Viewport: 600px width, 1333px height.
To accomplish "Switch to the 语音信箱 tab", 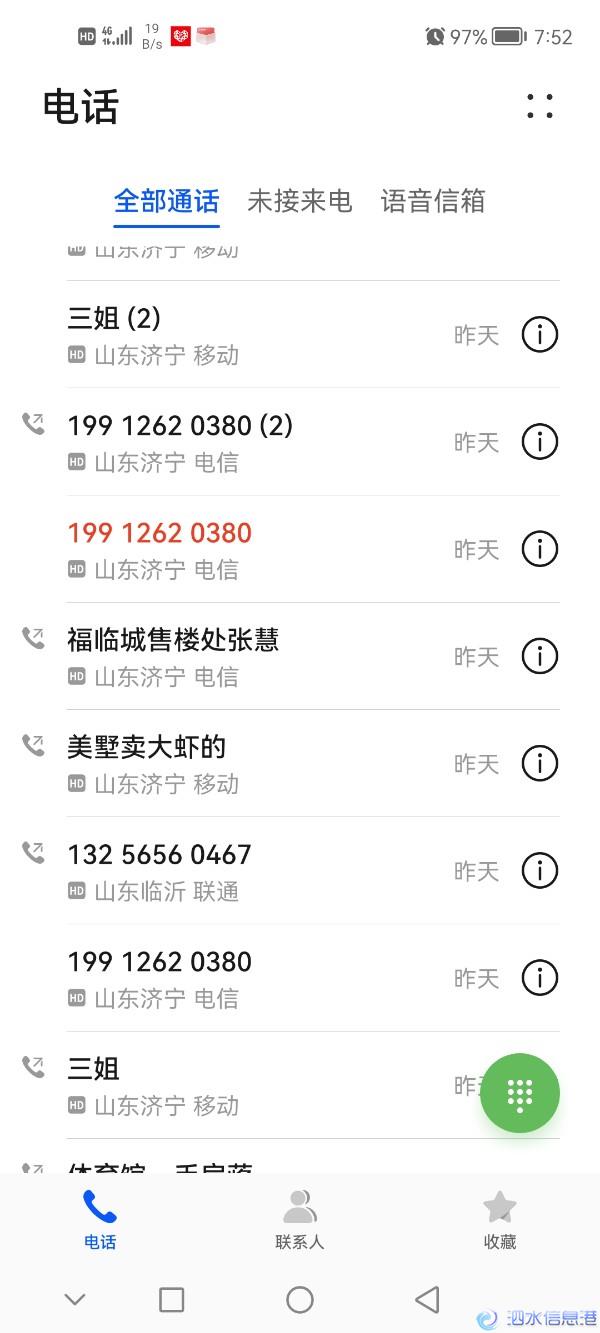I will click(x=433, y=201).
